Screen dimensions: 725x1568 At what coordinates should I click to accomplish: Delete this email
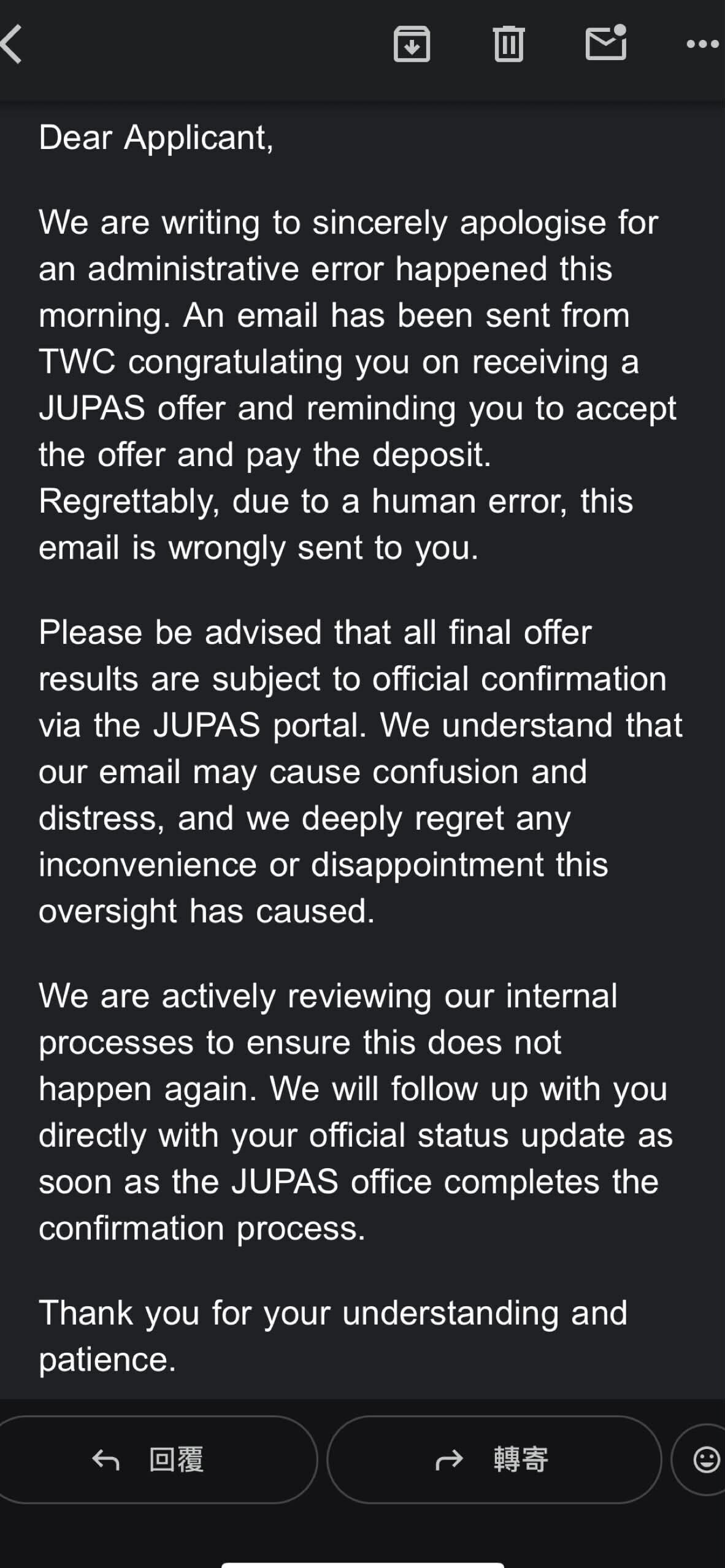pos(508,44)
